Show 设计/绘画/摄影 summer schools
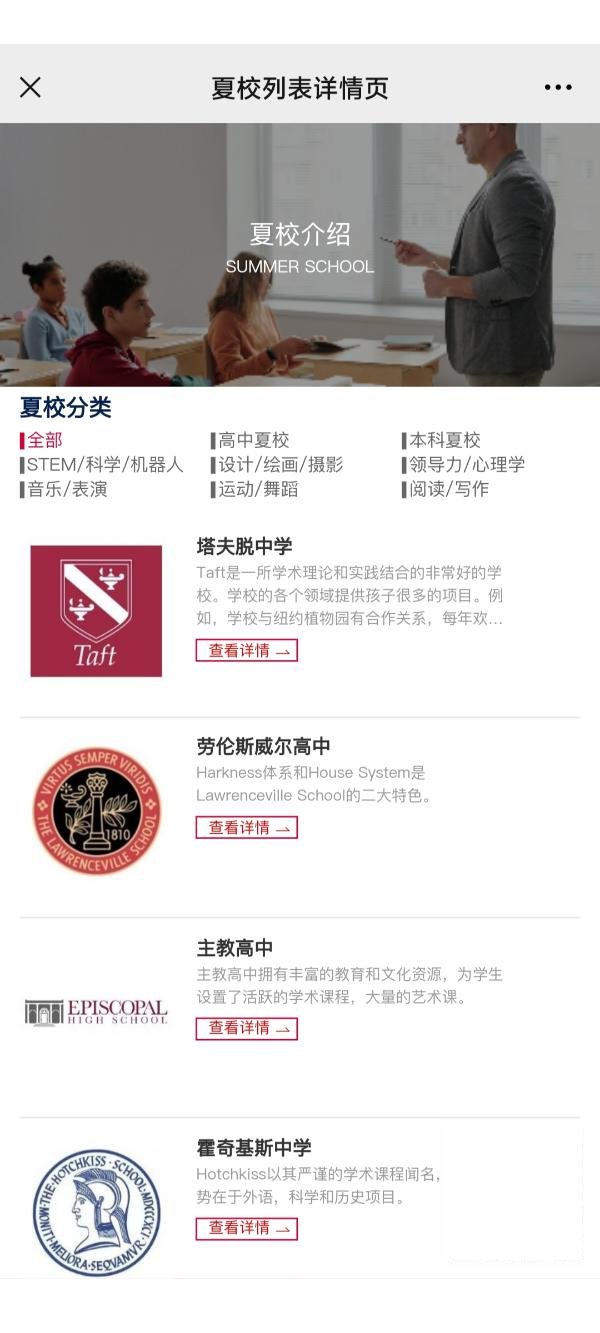 tap(280, 465)
